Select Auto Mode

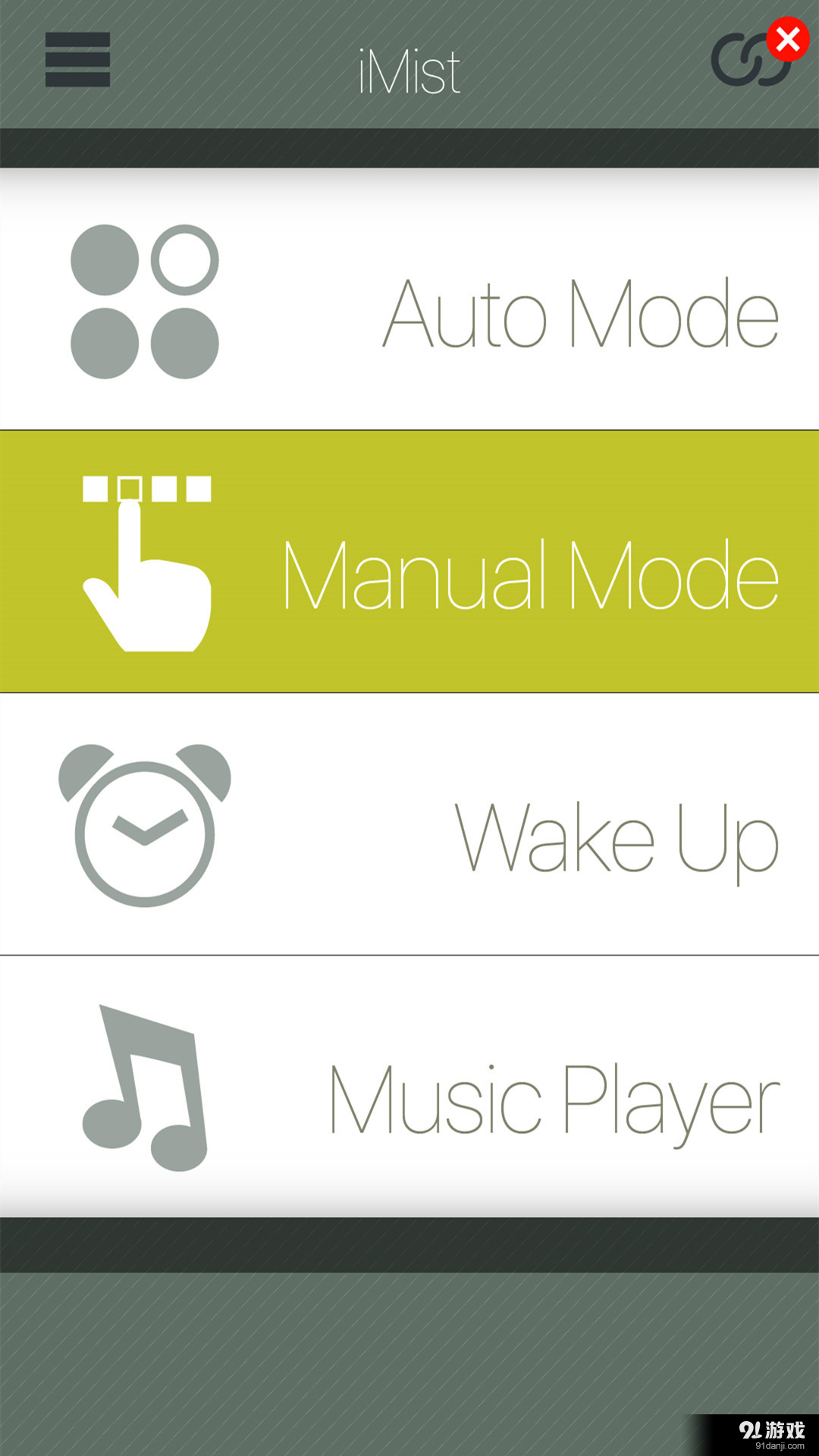[409, 301]
